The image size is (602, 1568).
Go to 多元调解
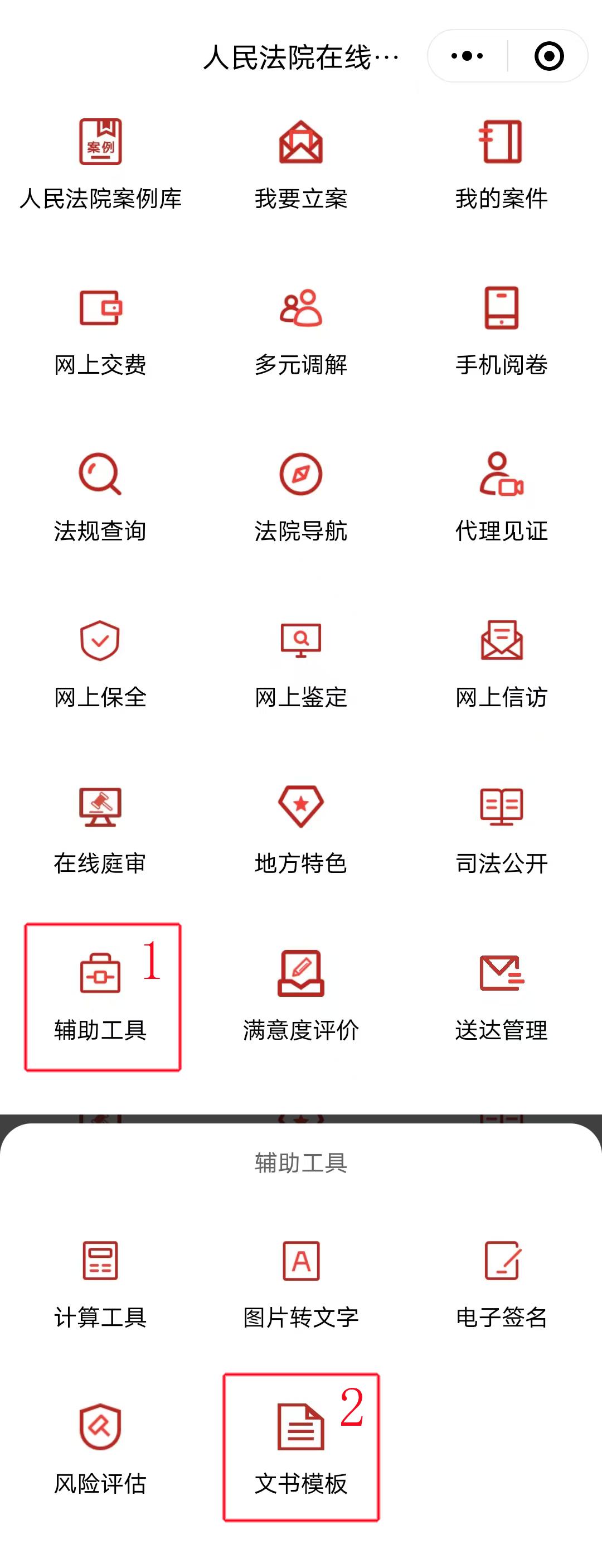tap(301, 331)
